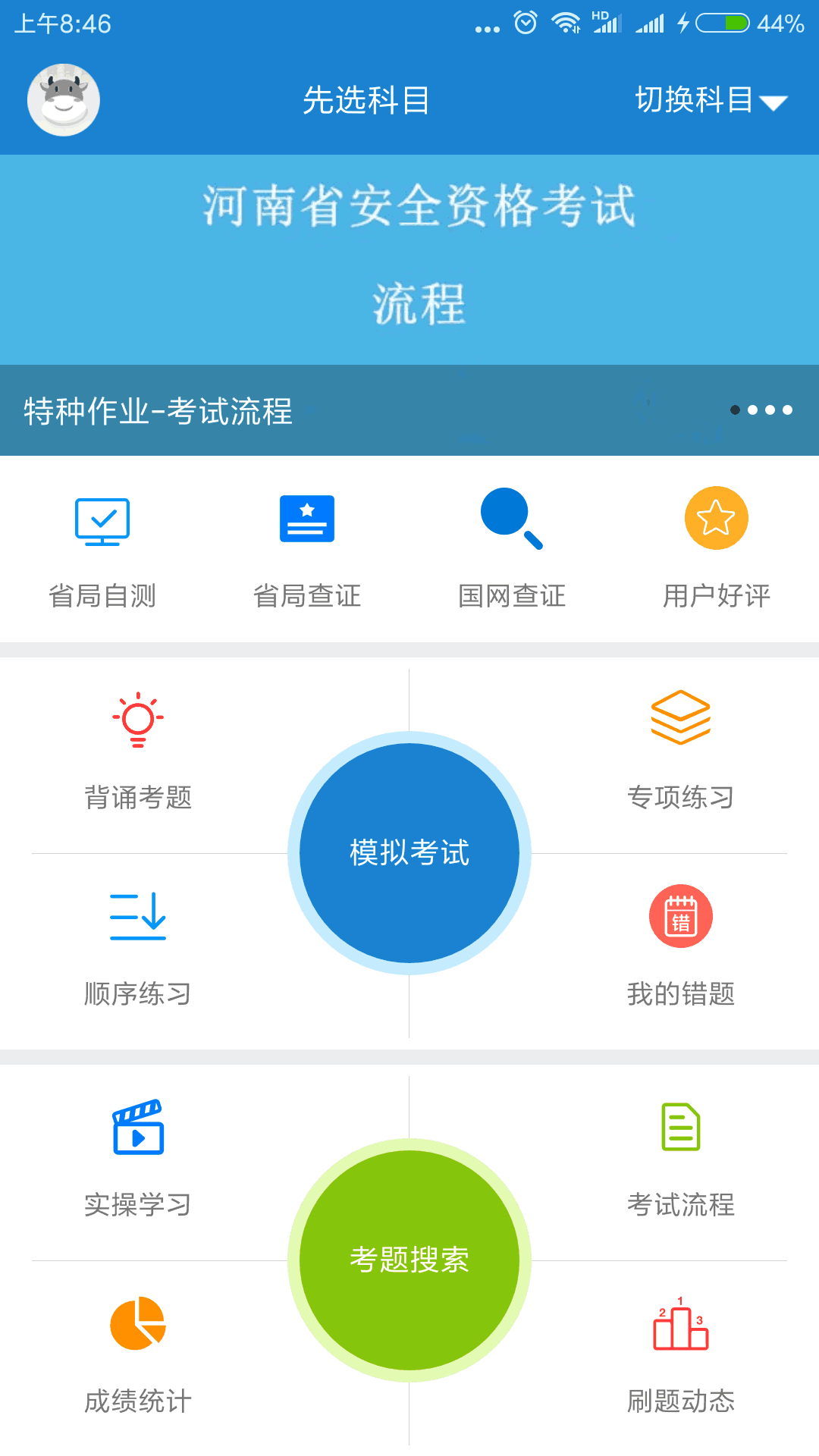Open 专项练习

tap(680, 751)
